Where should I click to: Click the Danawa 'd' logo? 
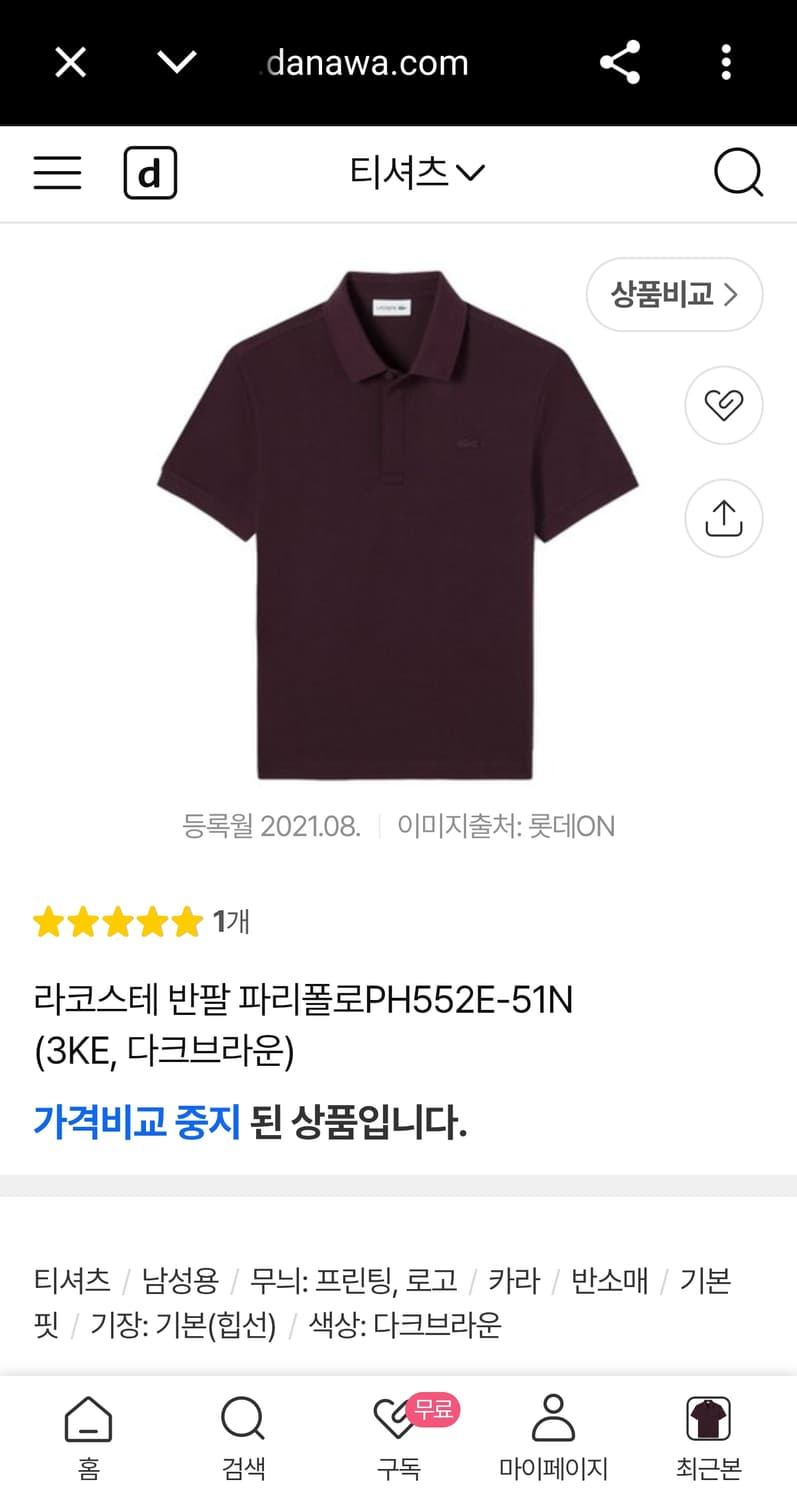click(150, 172)
